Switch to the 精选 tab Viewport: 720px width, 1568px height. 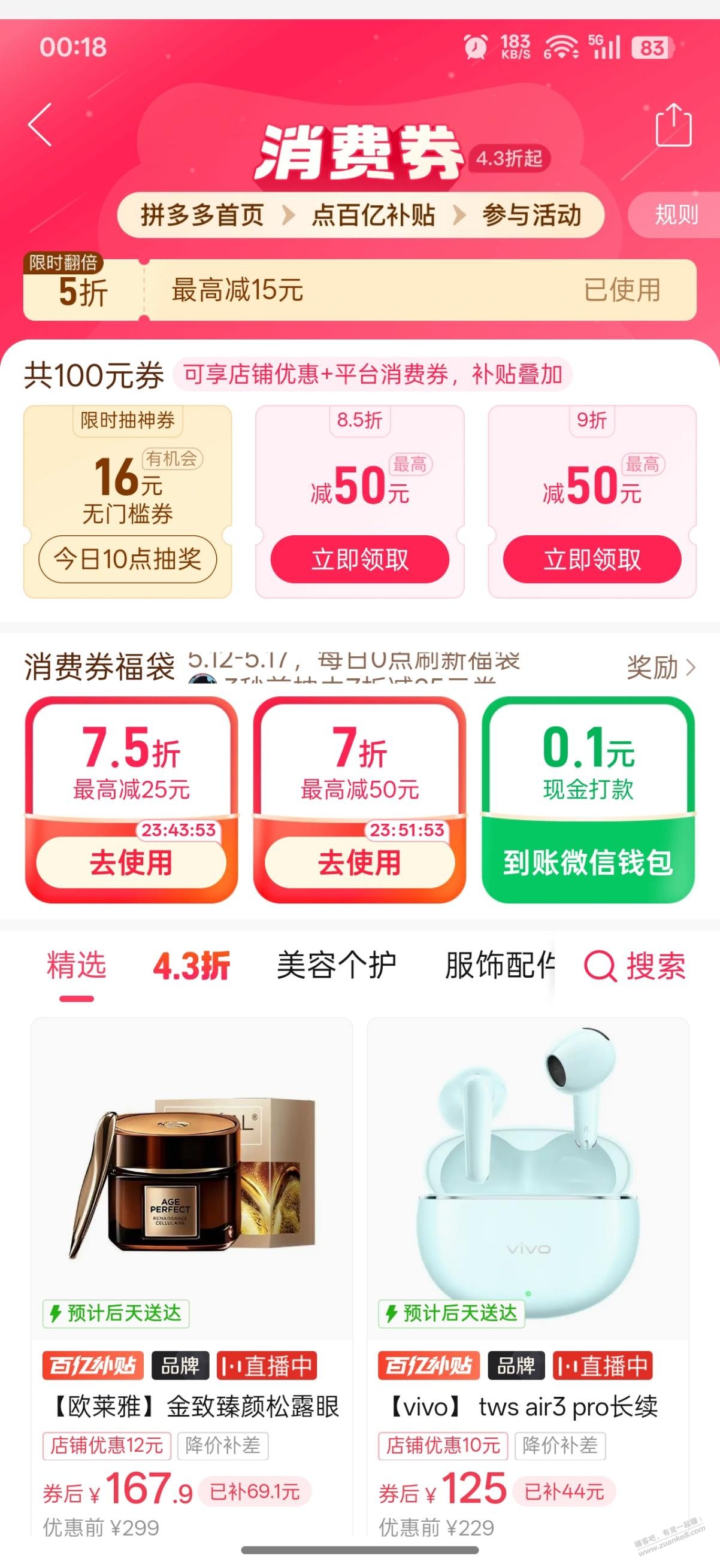tap(77, 966)
